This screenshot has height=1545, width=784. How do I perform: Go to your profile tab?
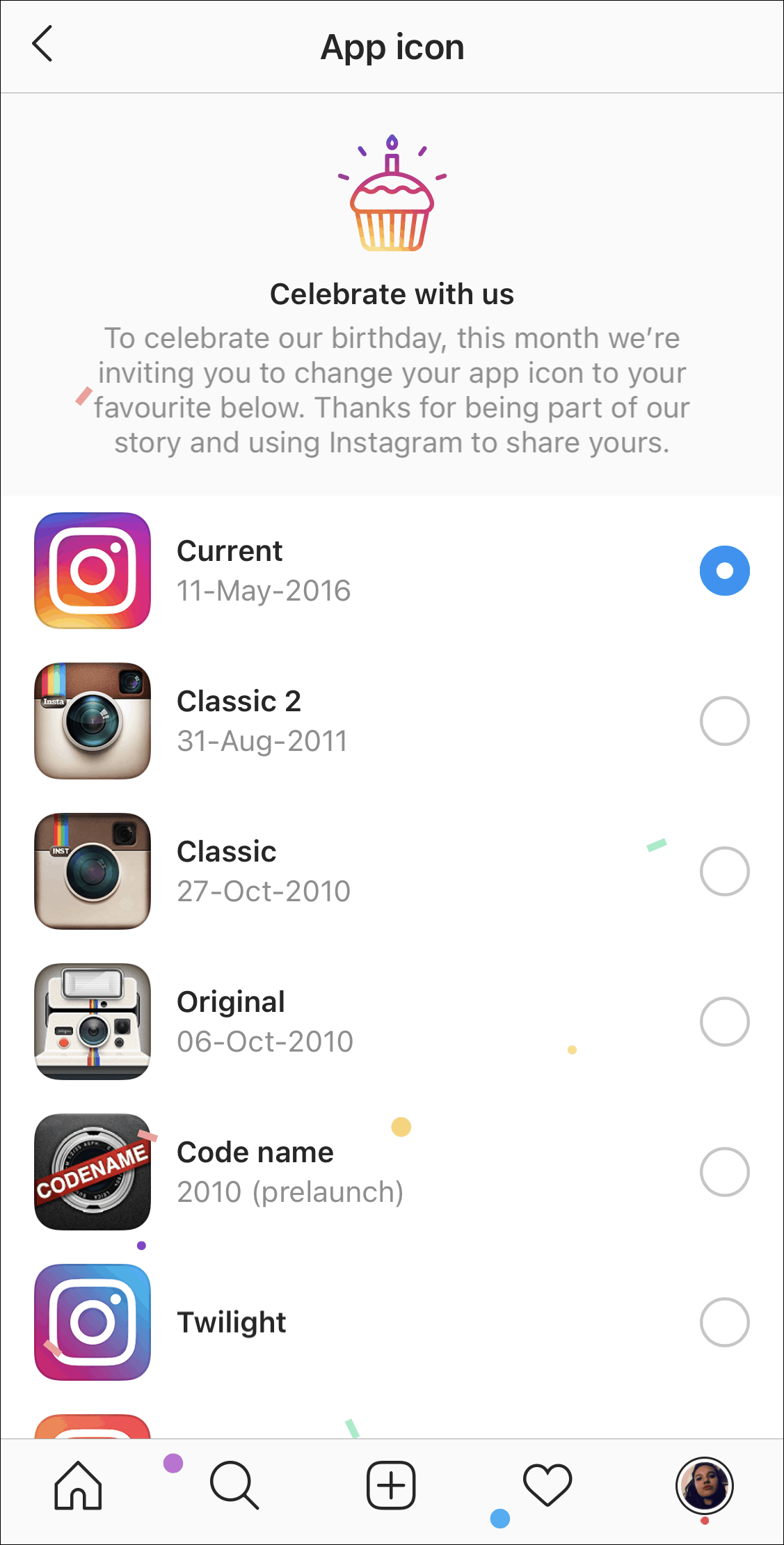pyautogui.click(x=704, y=1485)
